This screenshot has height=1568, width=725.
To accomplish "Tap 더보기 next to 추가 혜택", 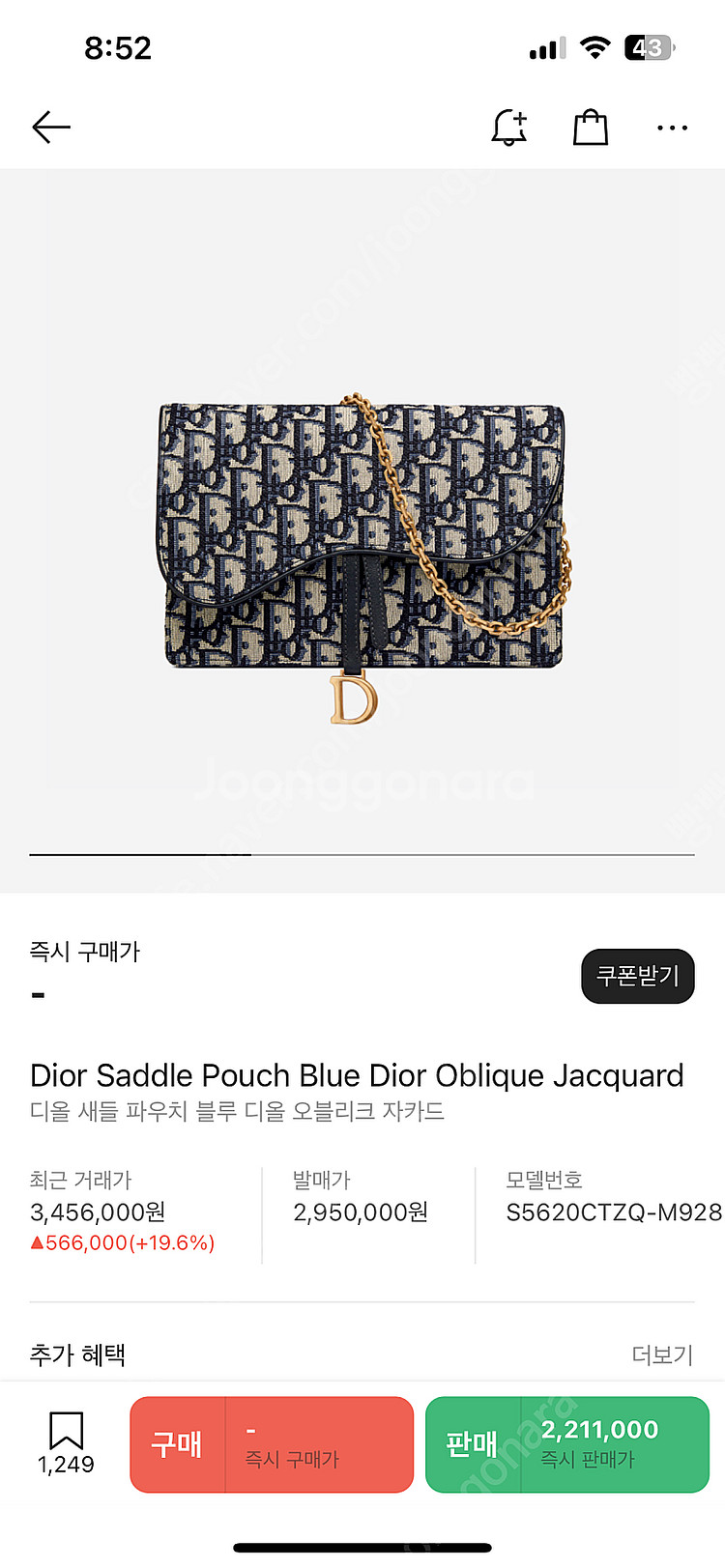I will tap(662, 1354).
